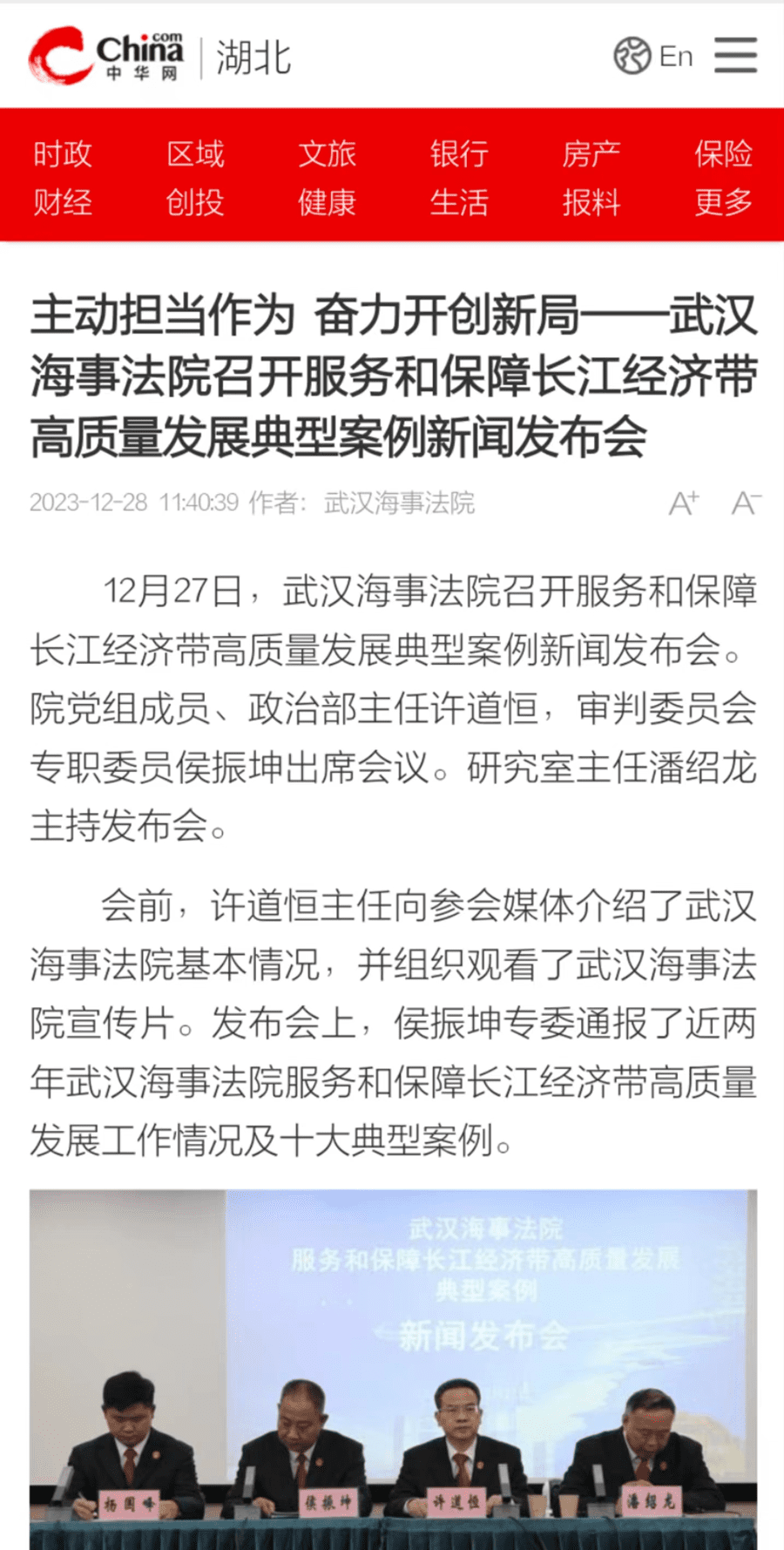Select the 银行 category
784x1550 pixels.
point(459,154)
